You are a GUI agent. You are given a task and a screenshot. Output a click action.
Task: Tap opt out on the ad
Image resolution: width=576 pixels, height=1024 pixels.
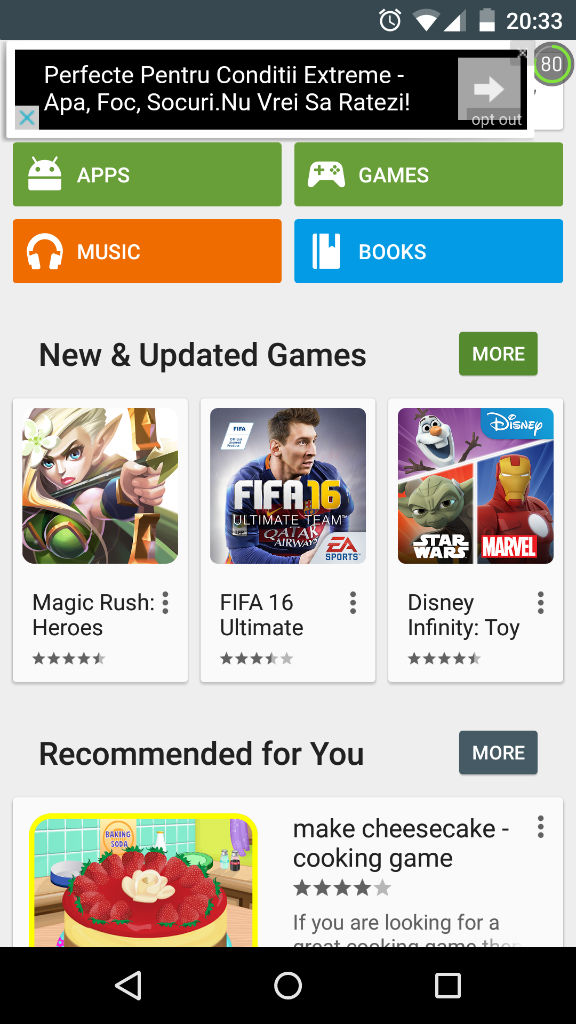(x=497, y=120)
